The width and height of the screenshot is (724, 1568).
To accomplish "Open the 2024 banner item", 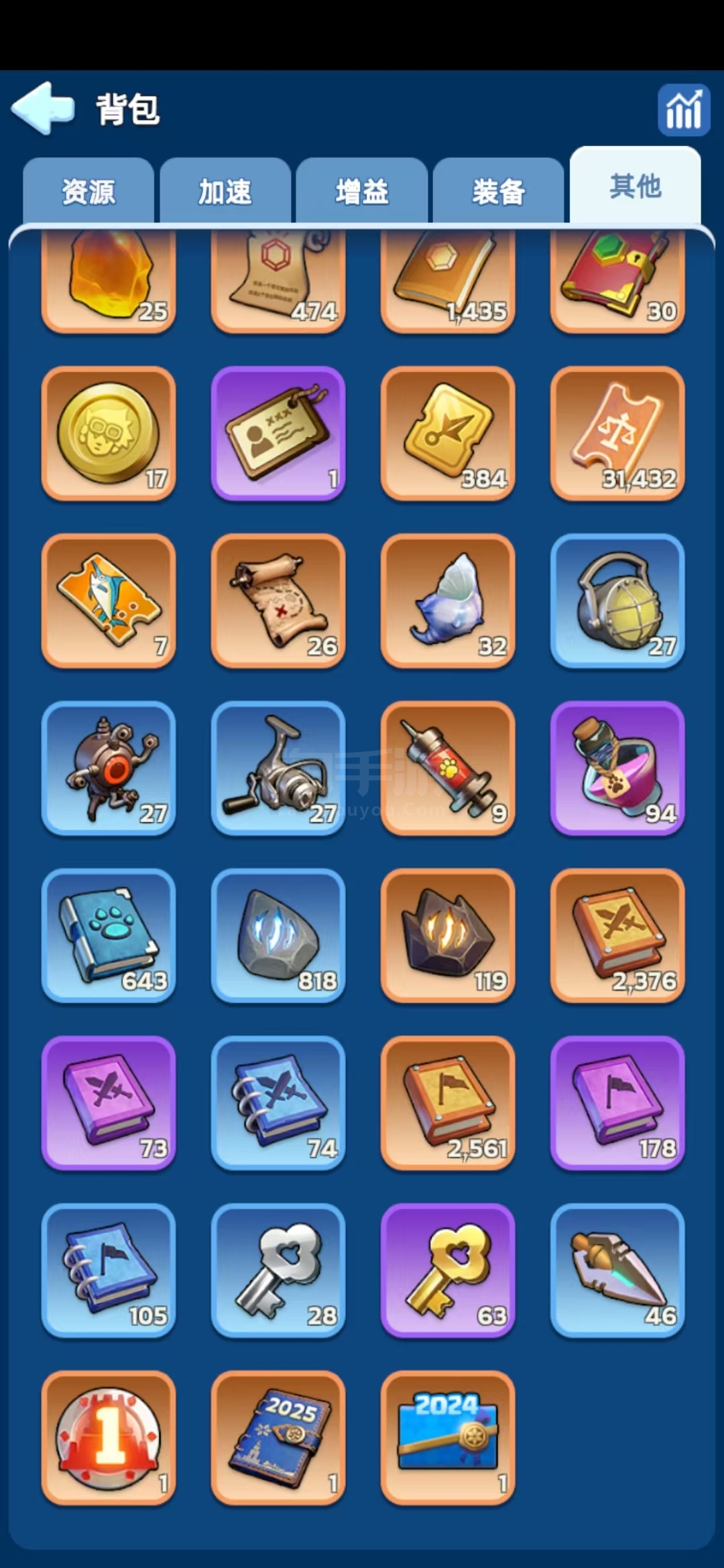I will [448, 1438].
